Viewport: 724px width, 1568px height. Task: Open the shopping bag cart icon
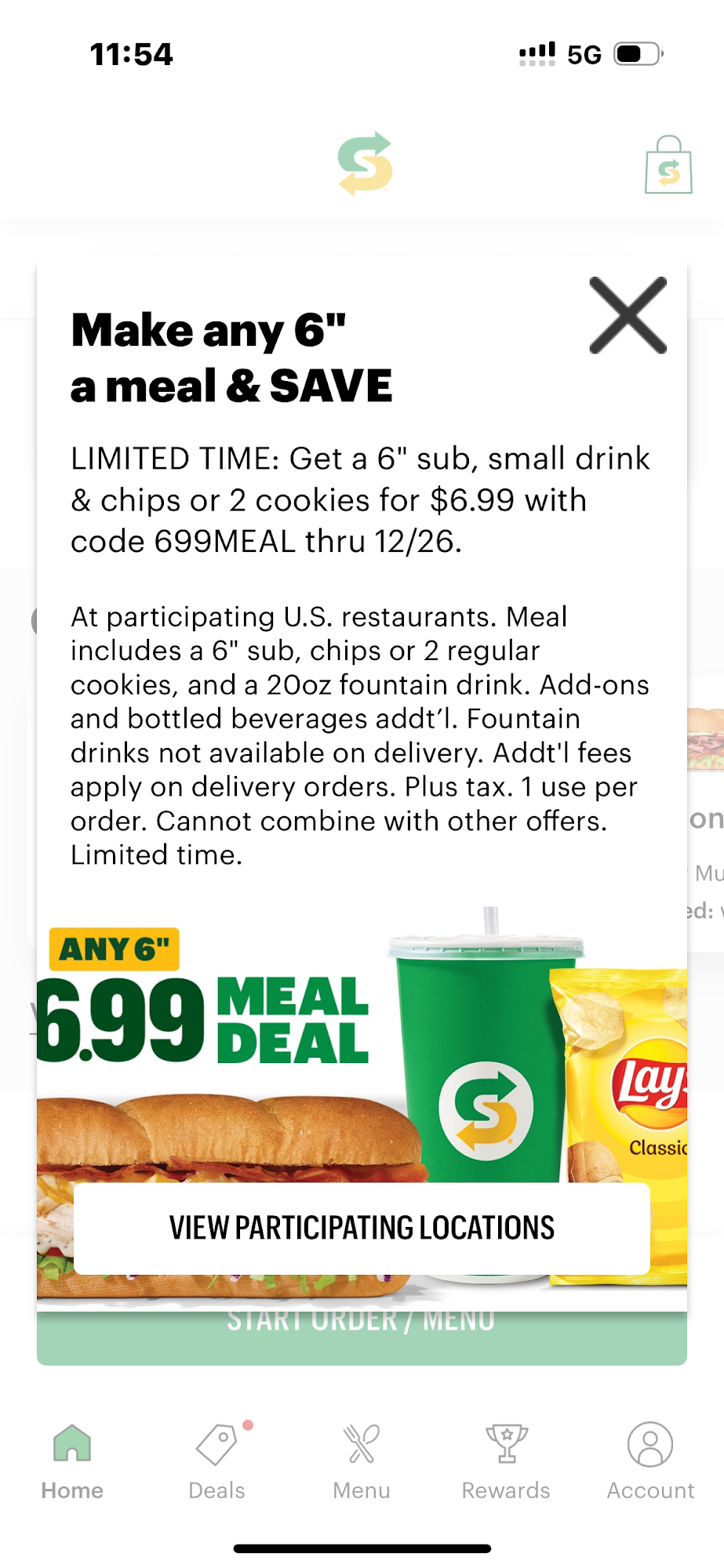(x=667, y=165)
